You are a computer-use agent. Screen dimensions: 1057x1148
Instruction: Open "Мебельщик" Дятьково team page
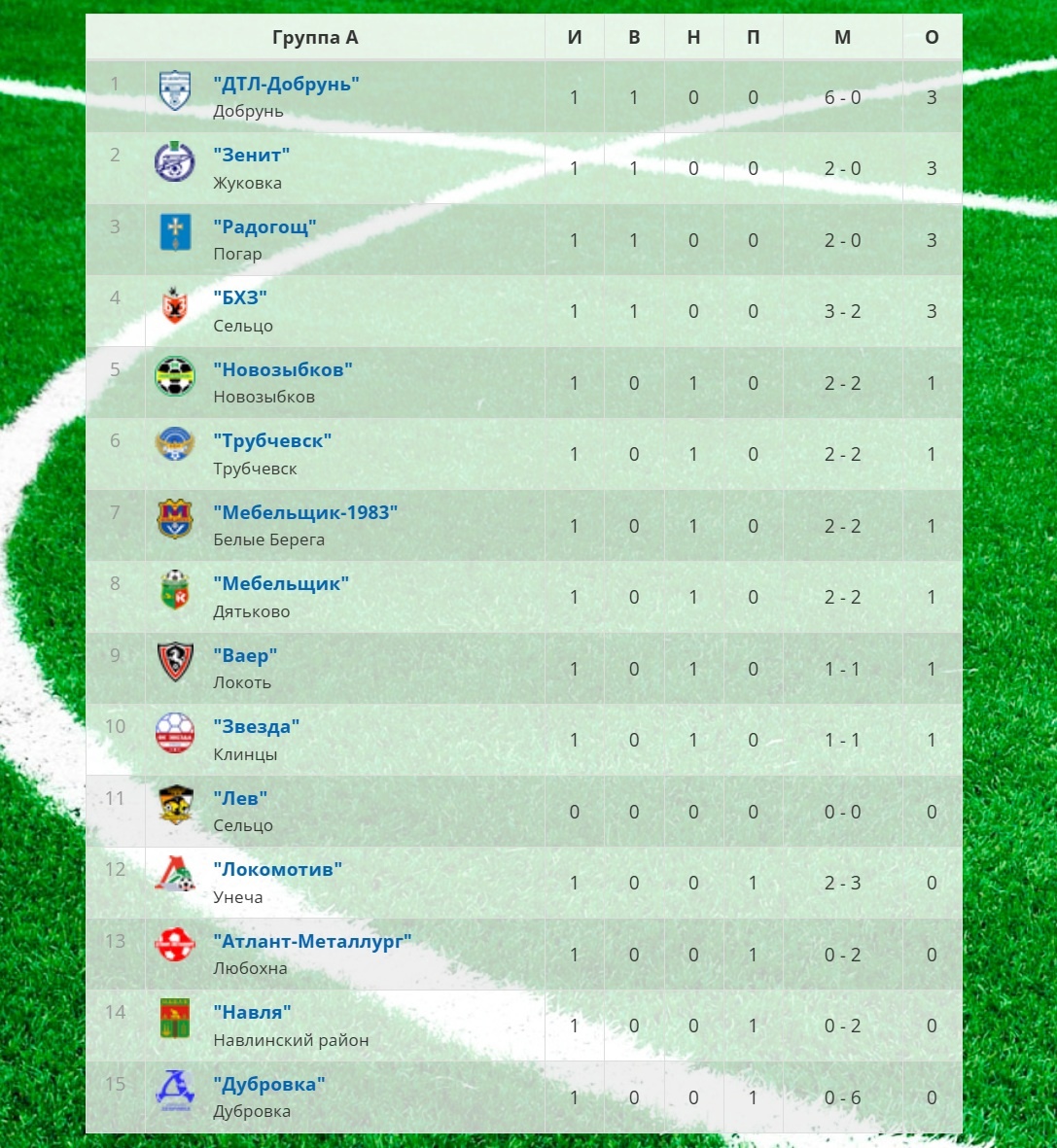[281, 583]
